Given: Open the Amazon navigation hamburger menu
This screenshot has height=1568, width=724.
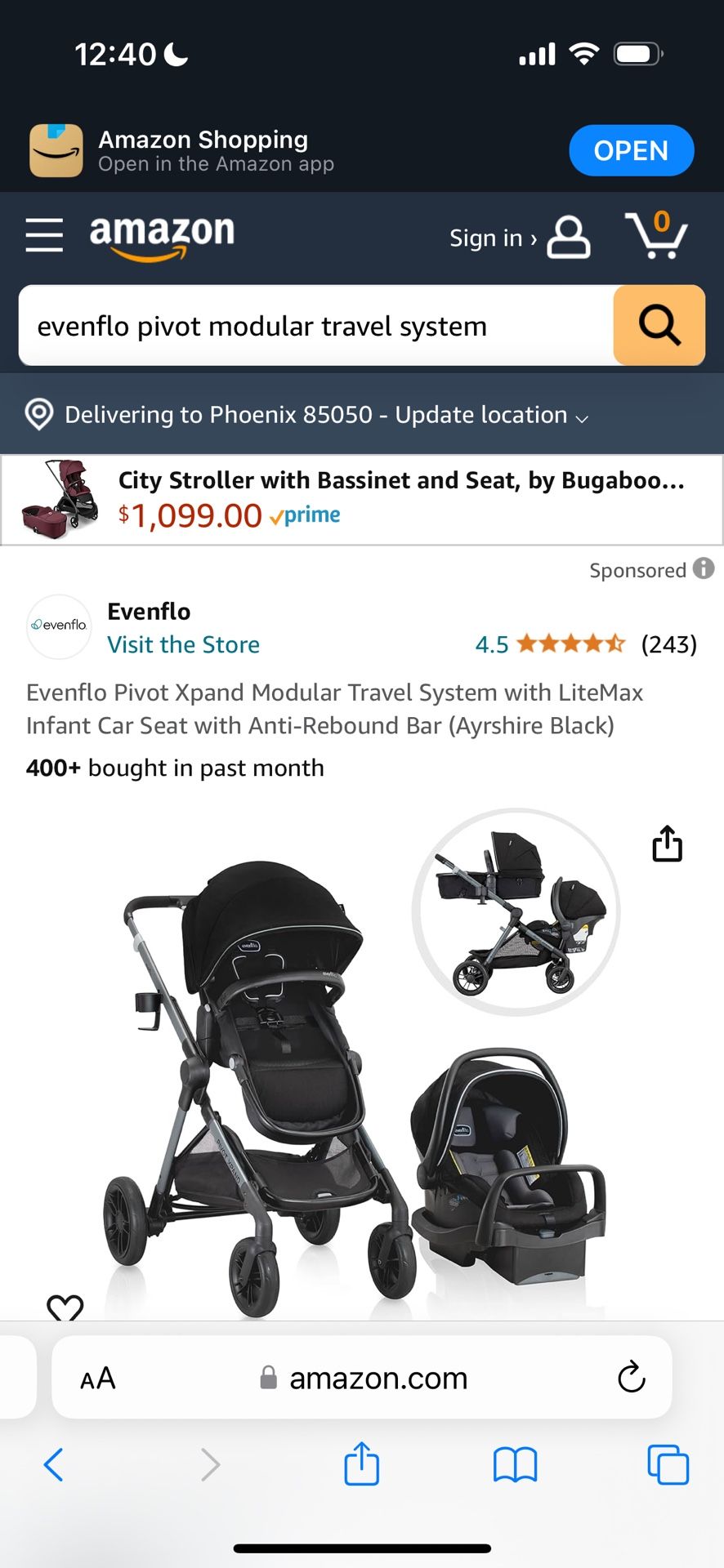Looking at the screenshot, I should 44,236.
